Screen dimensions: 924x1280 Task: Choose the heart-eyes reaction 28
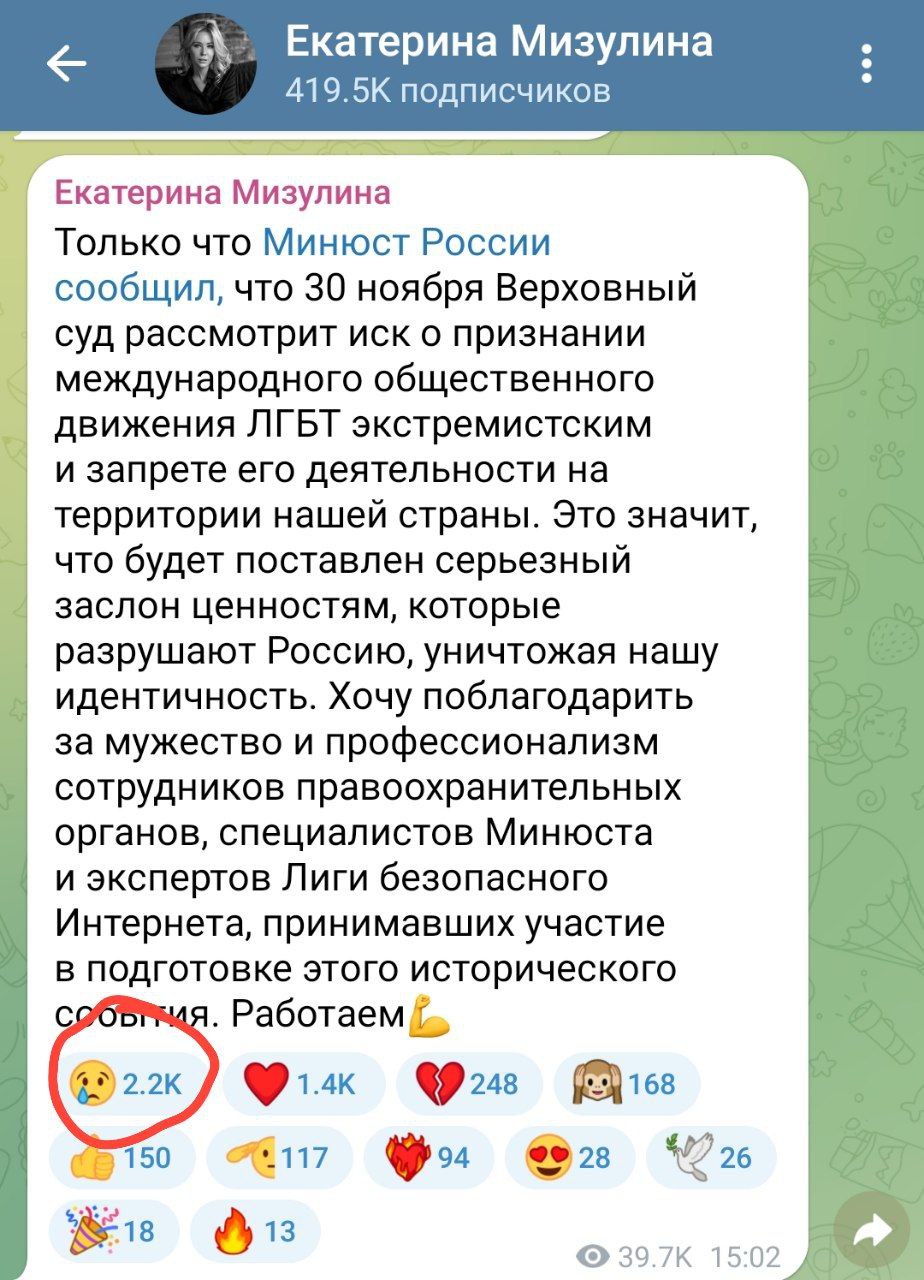coord(570,1157)
